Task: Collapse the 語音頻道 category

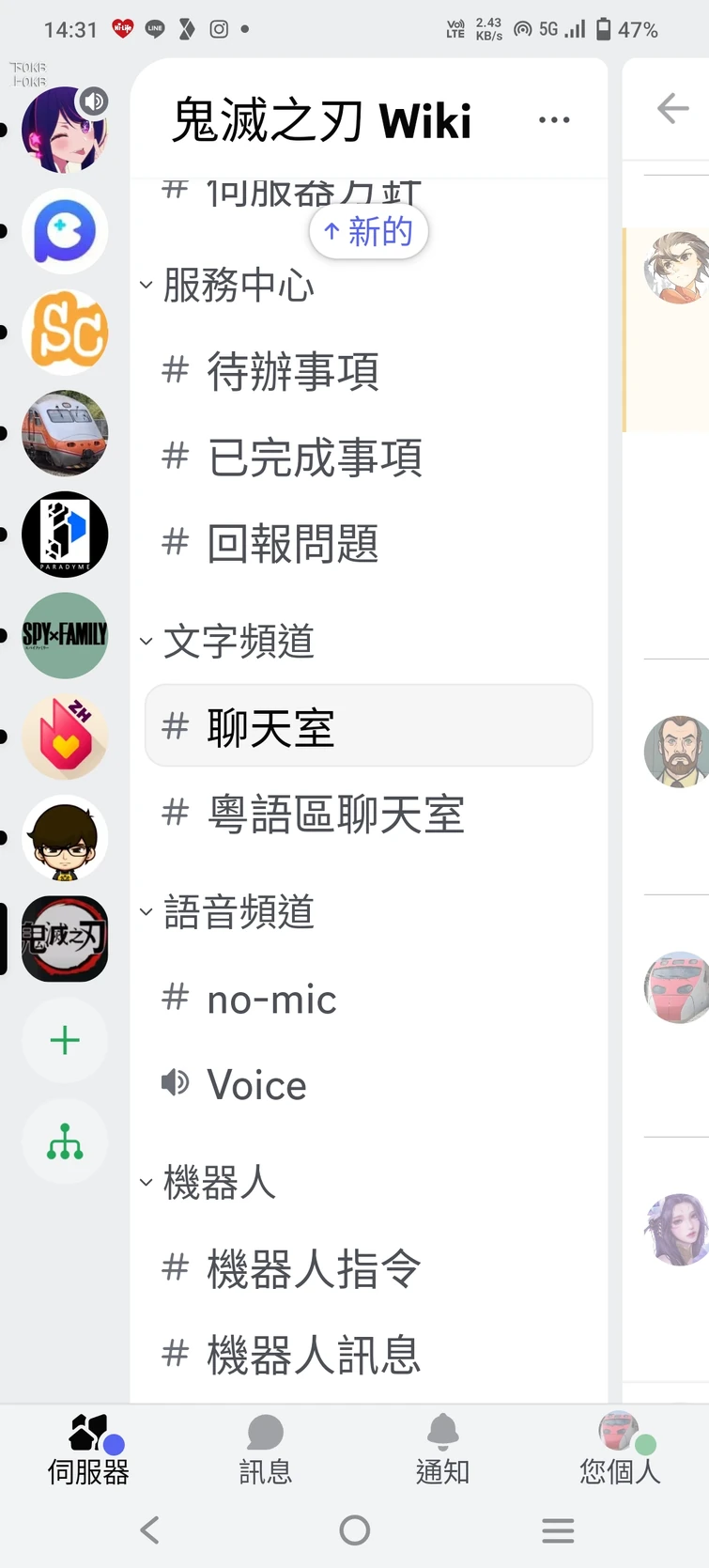Action: click(238, 912)
